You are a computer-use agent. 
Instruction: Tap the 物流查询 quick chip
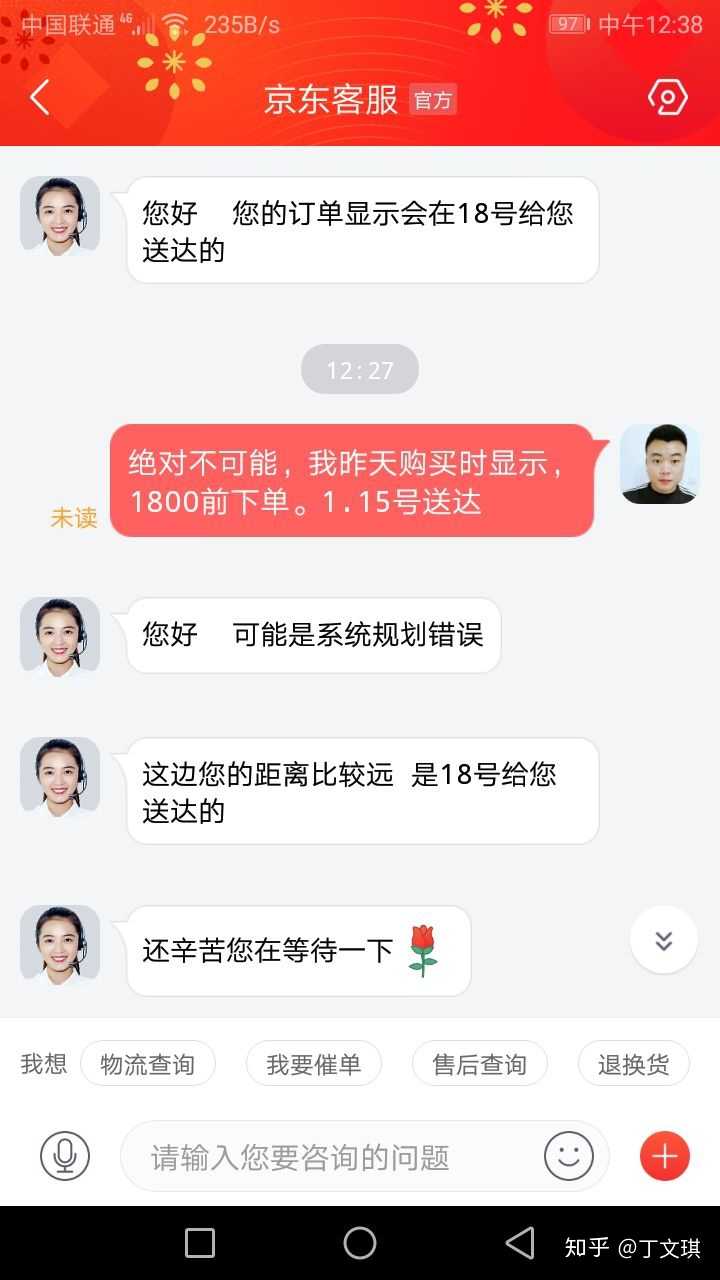(x=148, y=1064)
